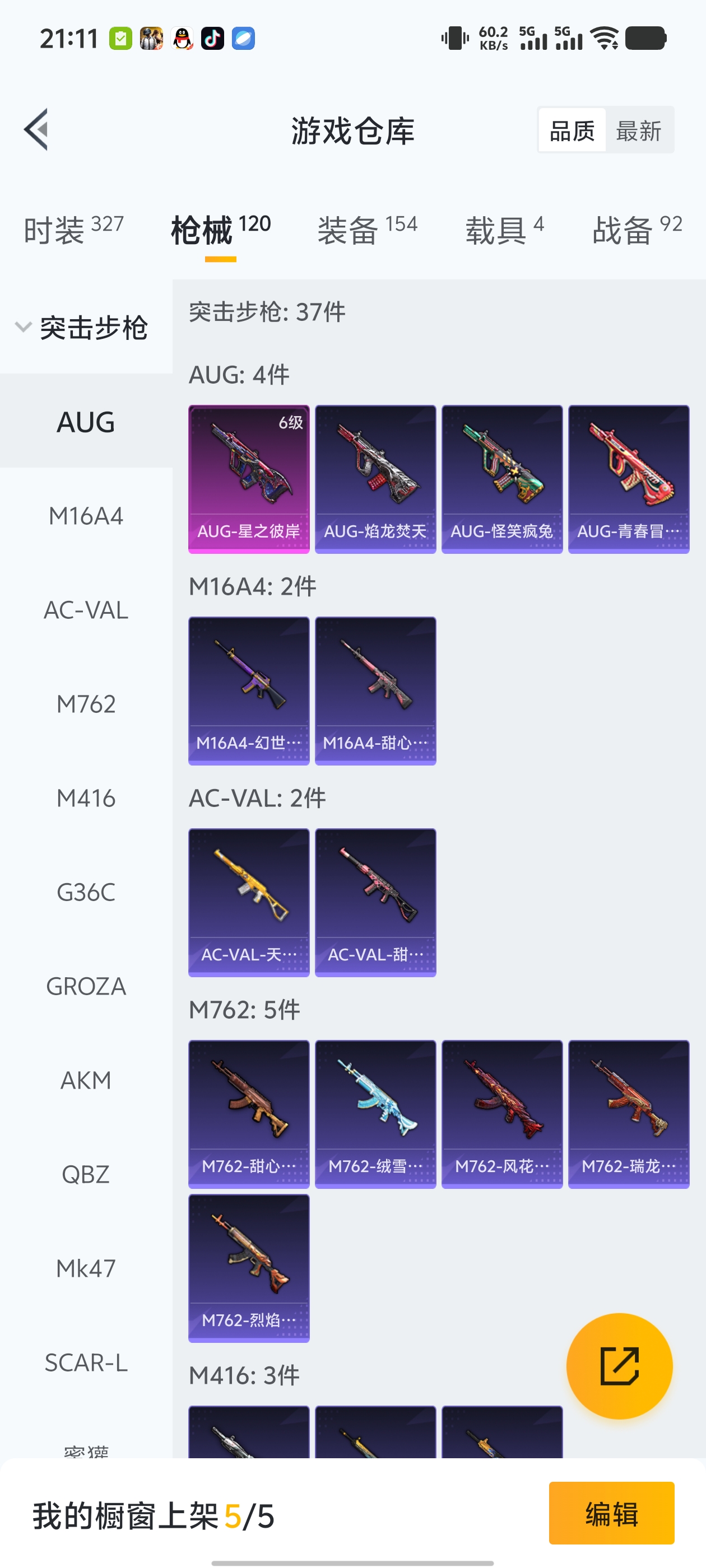The image size is (706, 1568).
Task: Select M16A4 in the side list
Action: pyautogui.click(x=86, y=516)
